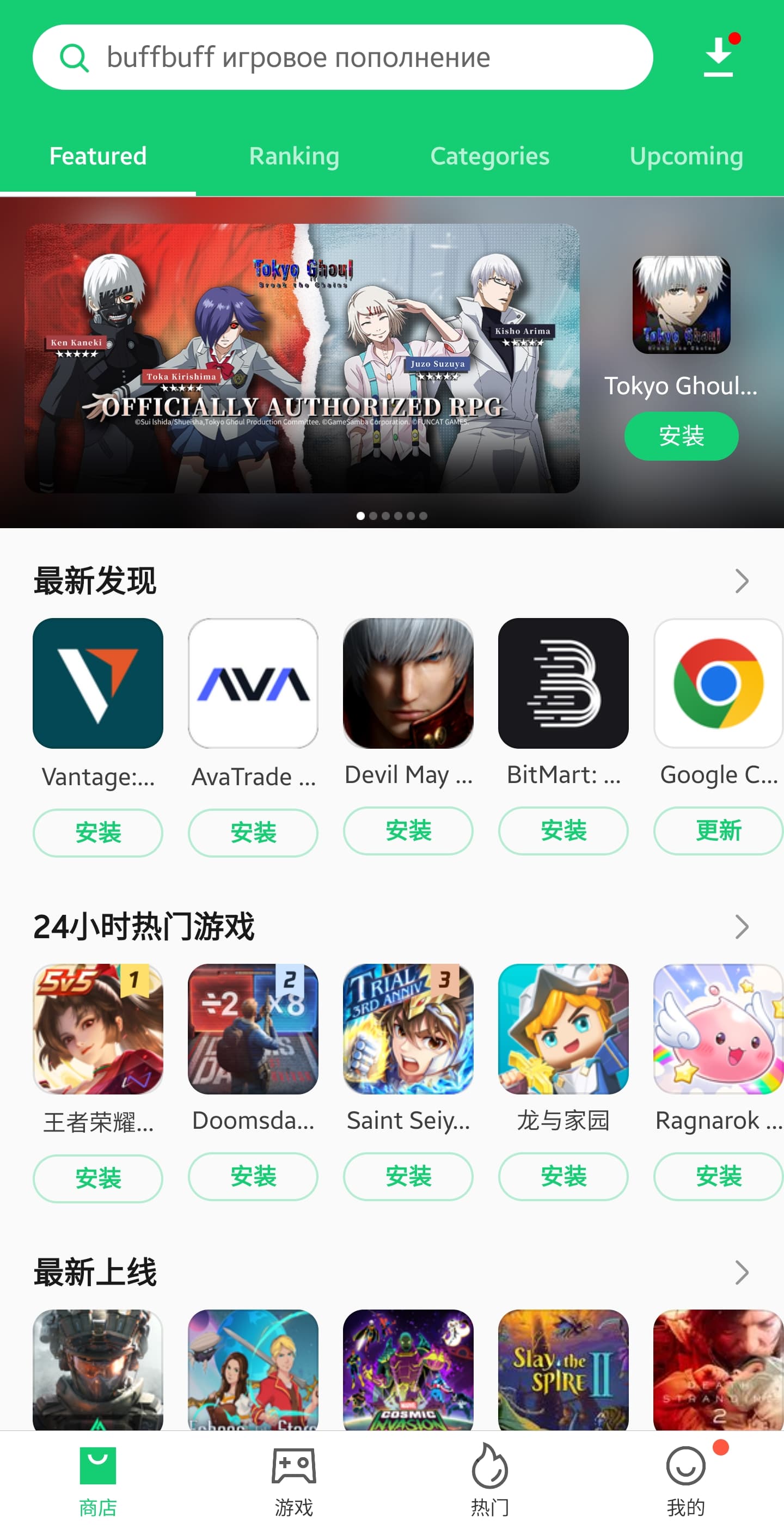Viewport: 784px width, 1529px height.
Task: Switch to the Ranking tab
Action: coord(294,156)
